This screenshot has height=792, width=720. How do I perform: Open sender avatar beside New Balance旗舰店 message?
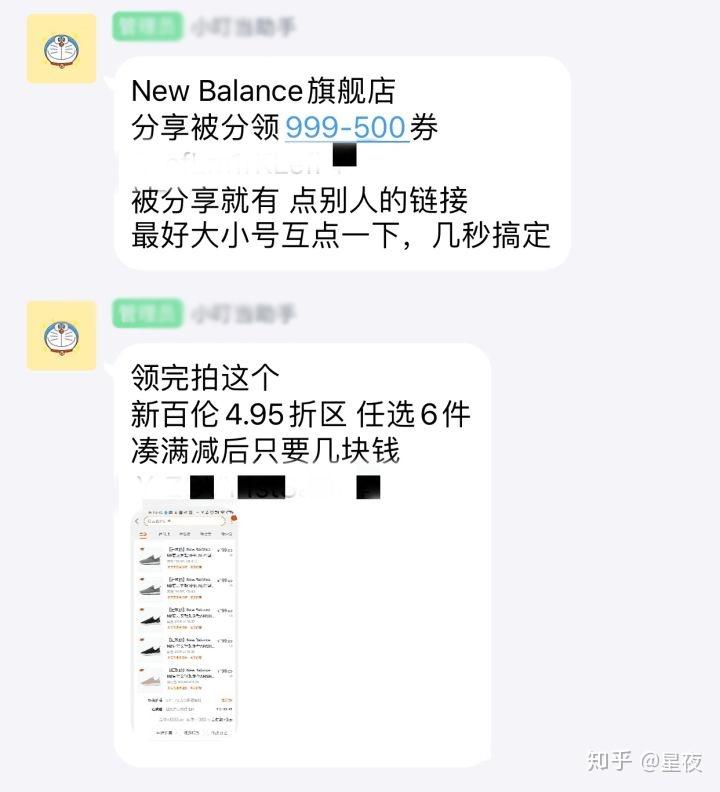[61, 49]
